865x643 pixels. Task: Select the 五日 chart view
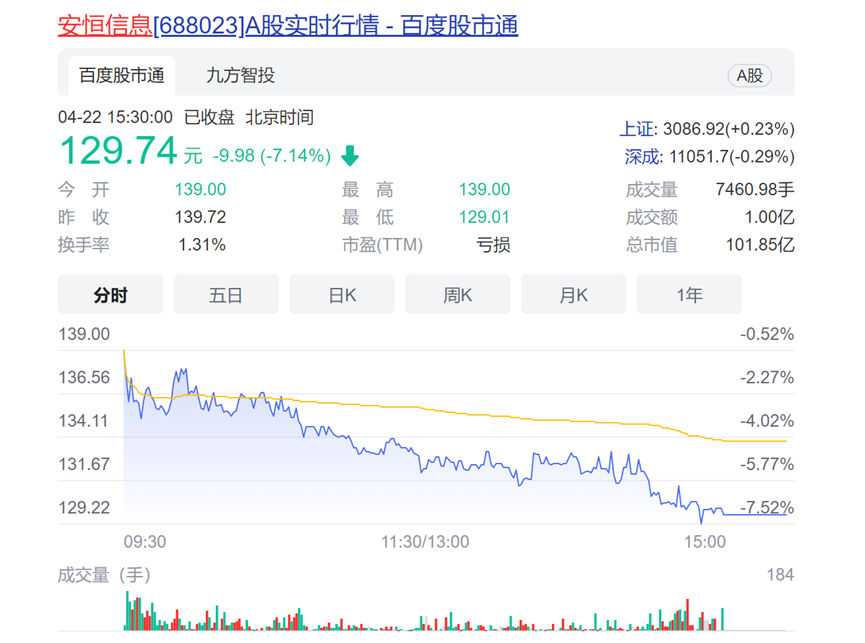(x=226, y=295)
